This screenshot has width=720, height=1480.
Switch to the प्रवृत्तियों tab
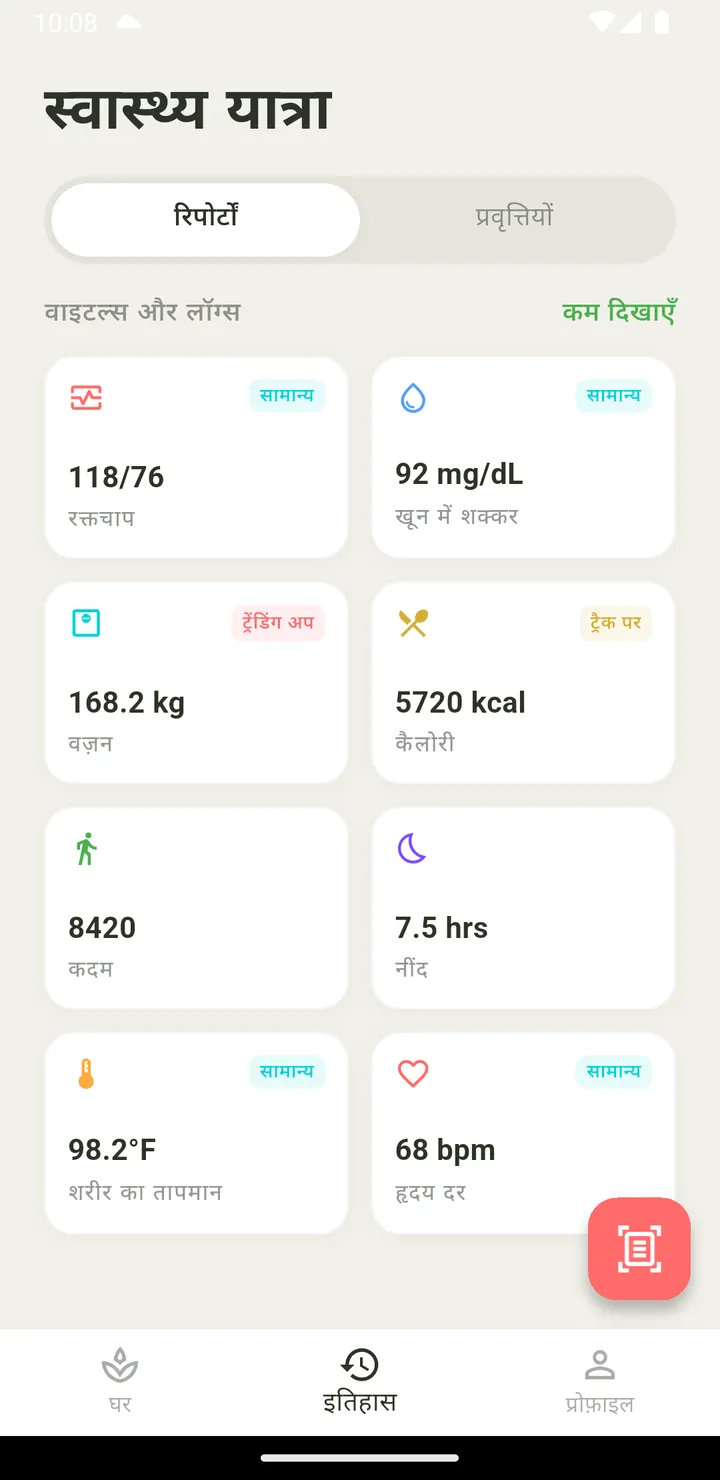[x=514, y=219]
